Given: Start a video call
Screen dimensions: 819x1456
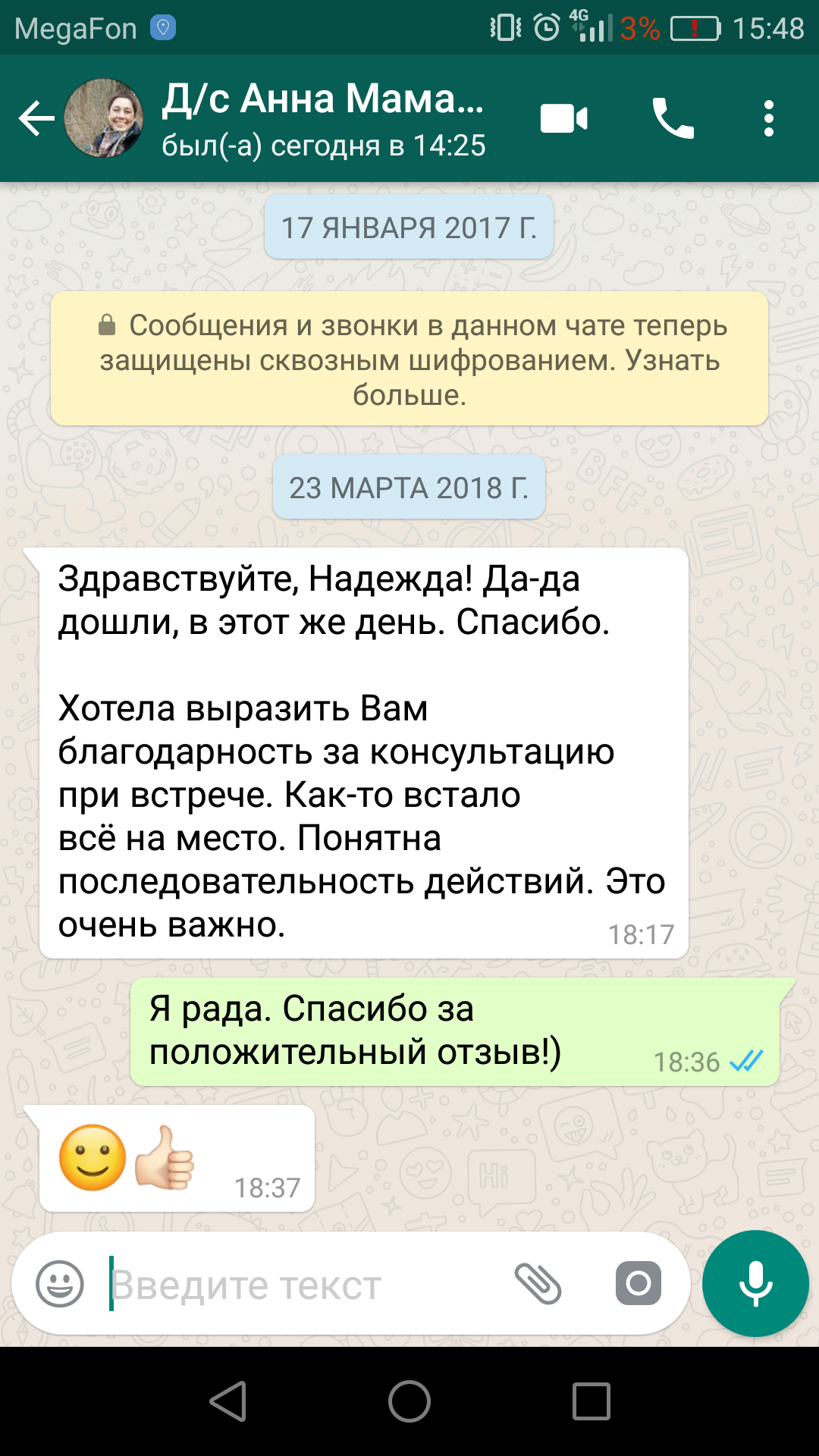Looking at the screenshot, I should click(x=563, y=119).
